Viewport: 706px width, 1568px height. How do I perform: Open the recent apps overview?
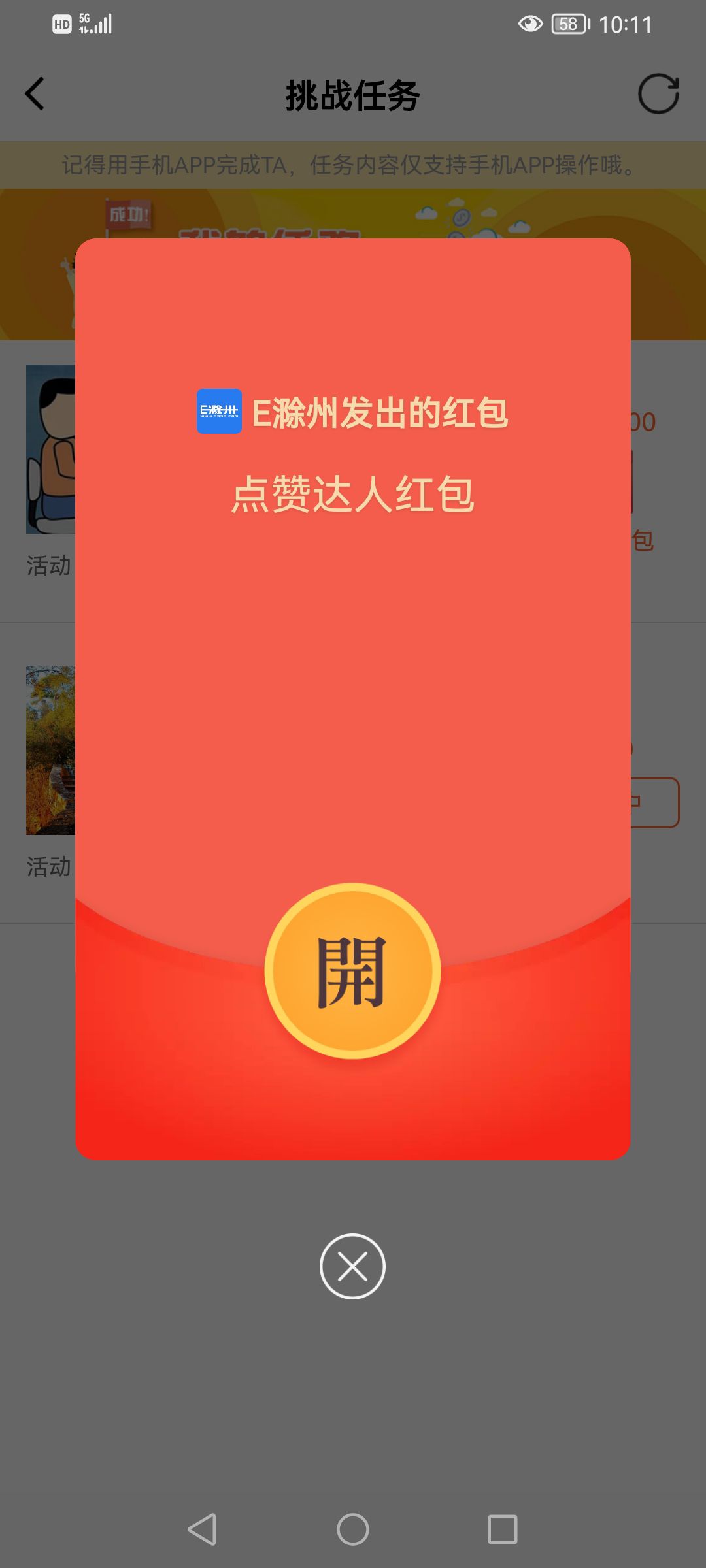tap(503, 1529)
